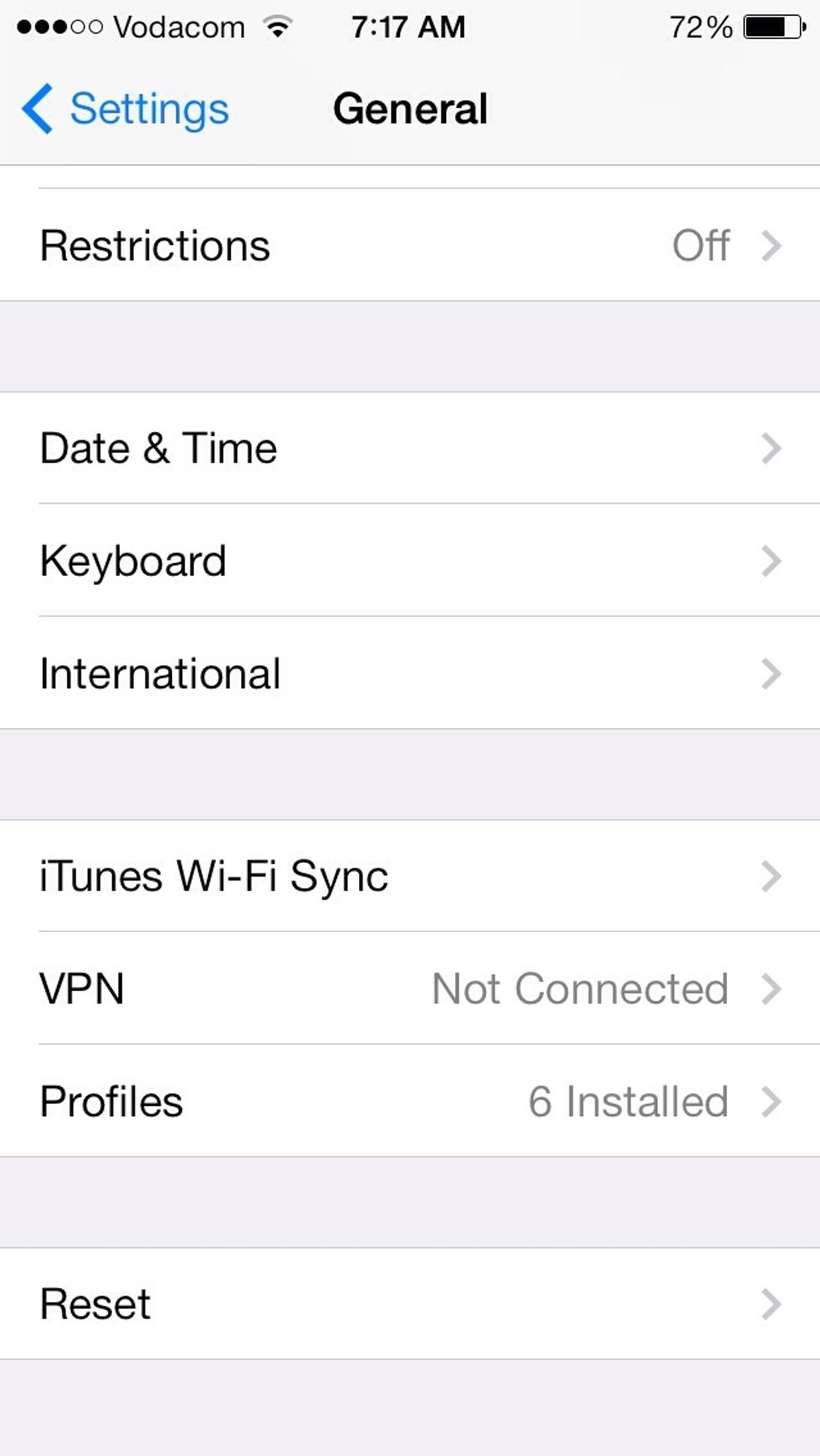Open VPN settings

click(x=410, y=988)
